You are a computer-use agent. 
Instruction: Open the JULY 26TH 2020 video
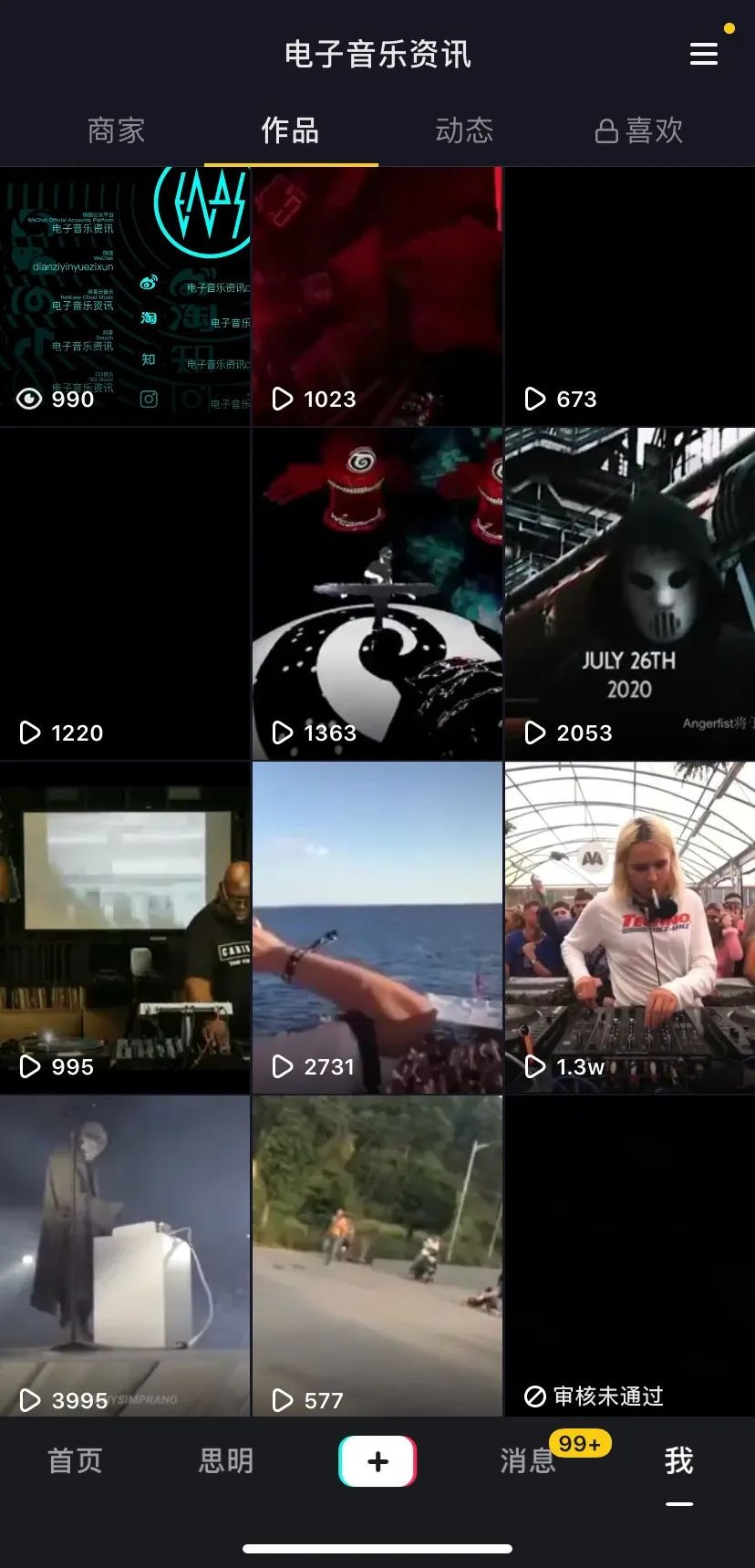point(629,593)
